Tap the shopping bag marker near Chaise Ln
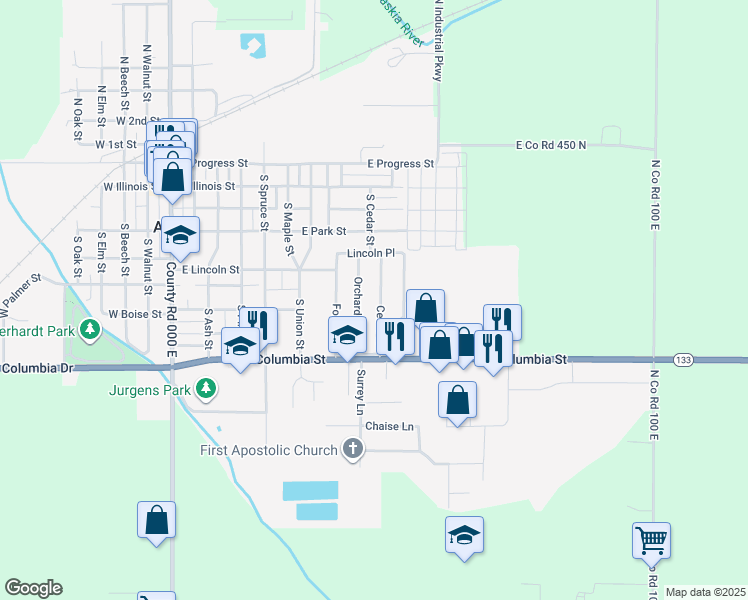Viewport: 748px width, 600px height. 457,403
